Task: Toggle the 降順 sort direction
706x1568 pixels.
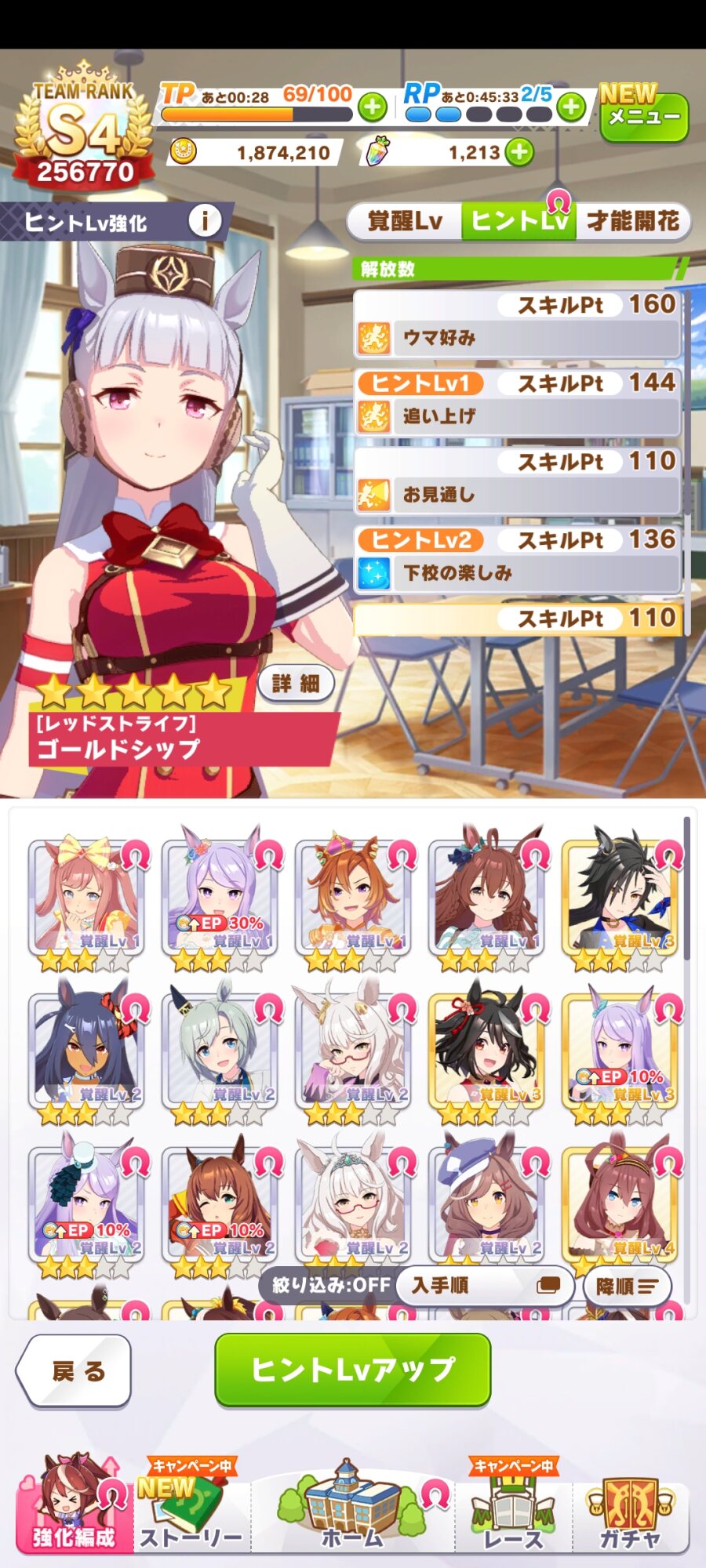Action: [x=628, y=1286]
